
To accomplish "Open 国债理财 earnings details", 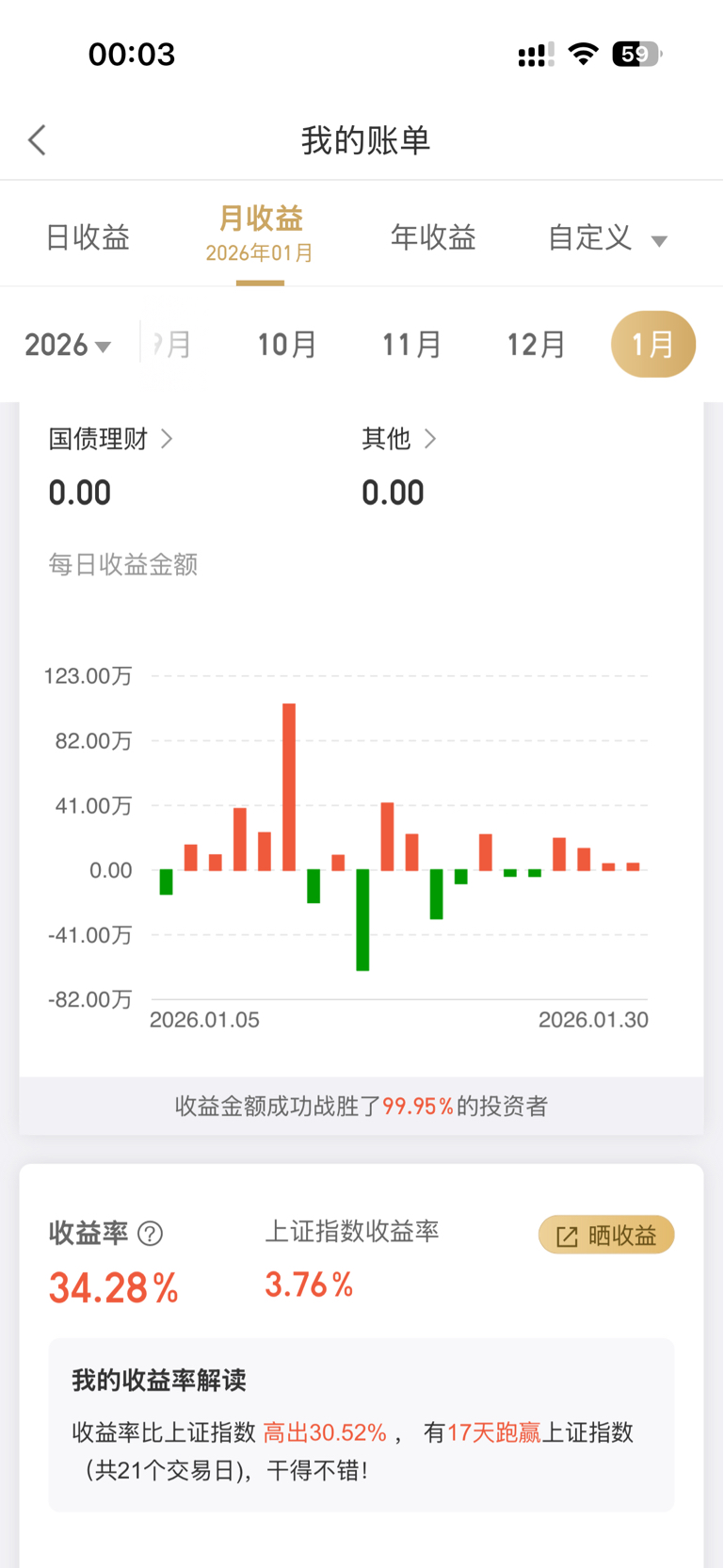I will coord(111,439).
